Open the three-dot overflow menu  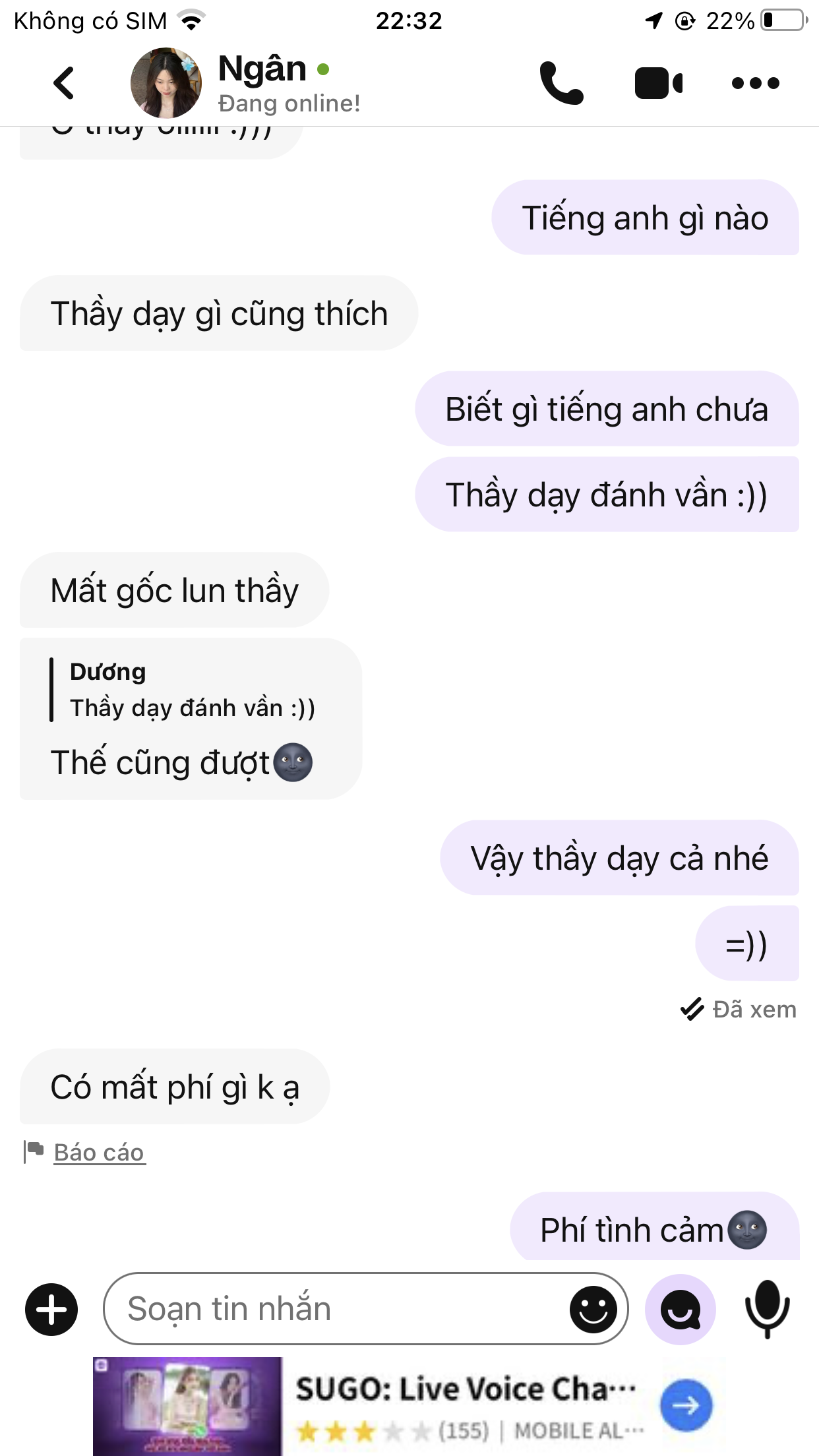coord(756,83)
